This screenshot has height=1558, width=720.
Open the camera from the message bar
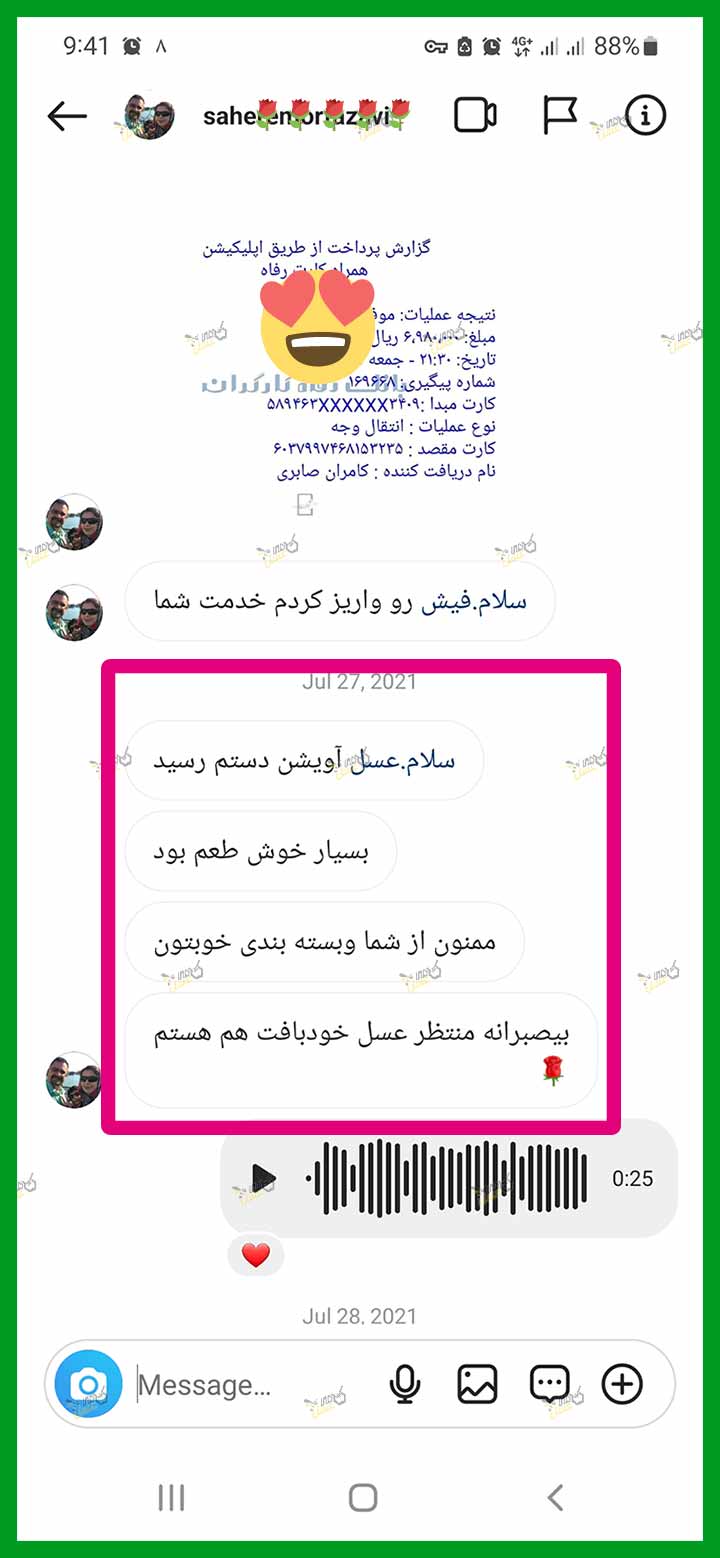tap(89, 1384)
